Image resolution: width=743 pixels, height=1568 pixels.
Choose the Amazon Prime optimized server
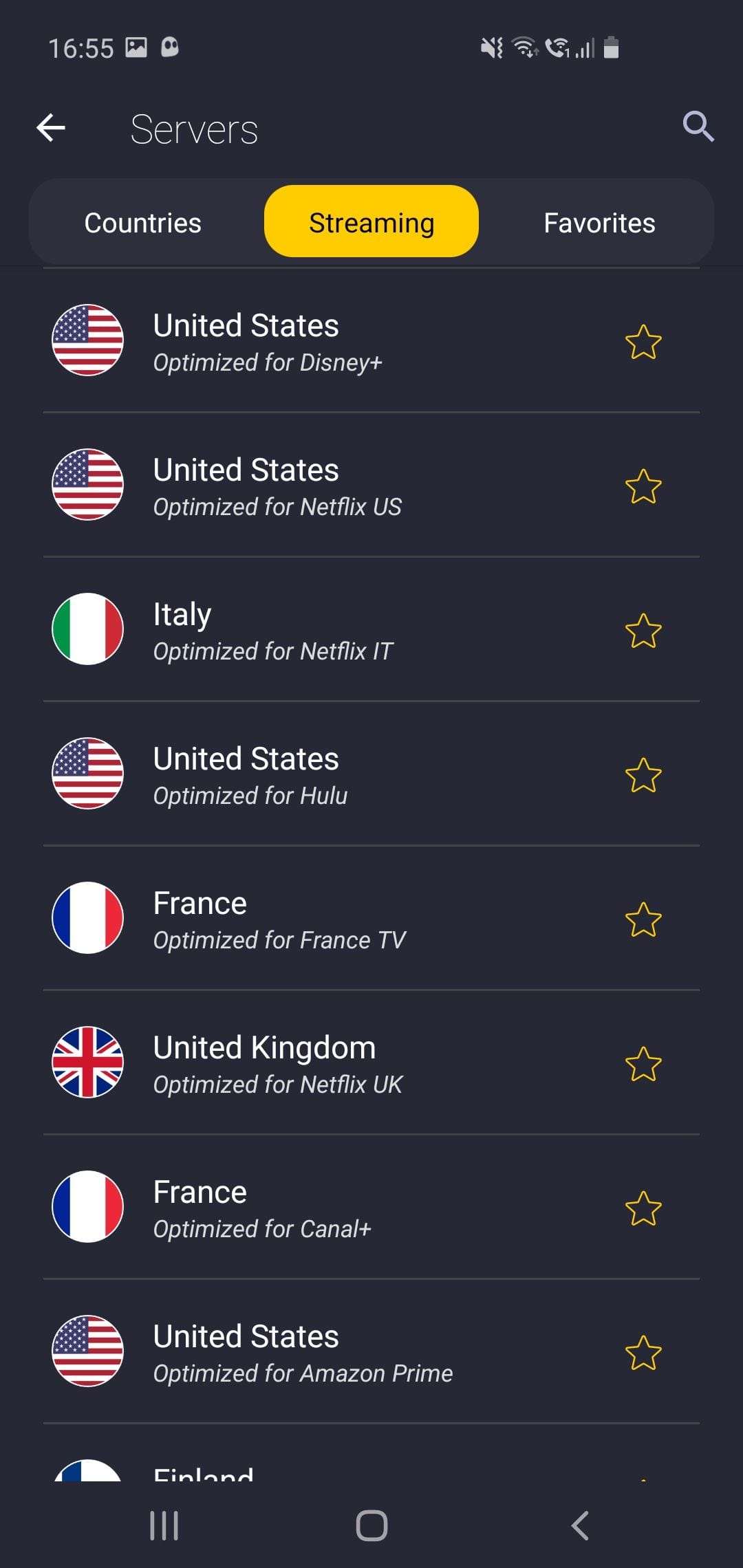(310, 1353)
